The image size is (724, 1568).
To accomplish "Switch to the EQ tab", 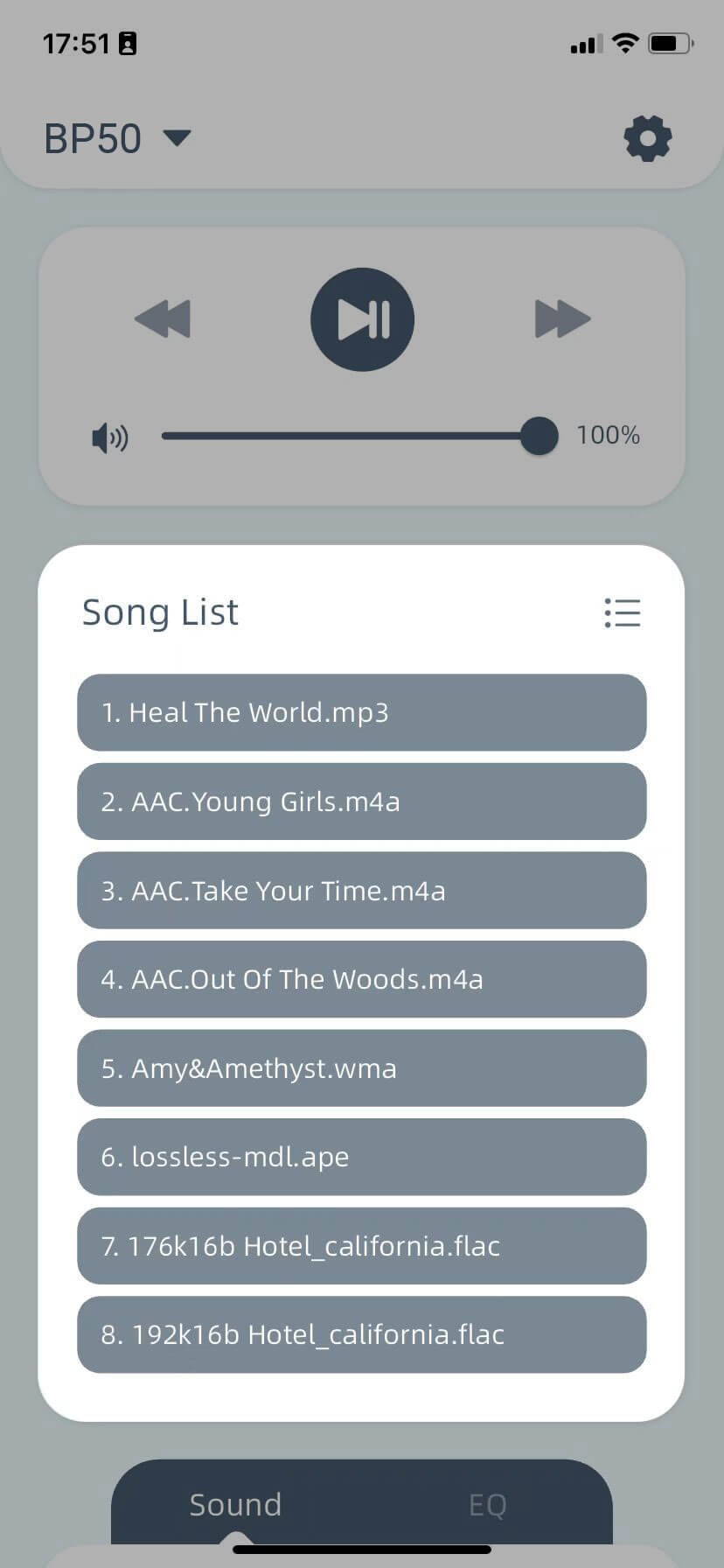I will point(487,1505).
